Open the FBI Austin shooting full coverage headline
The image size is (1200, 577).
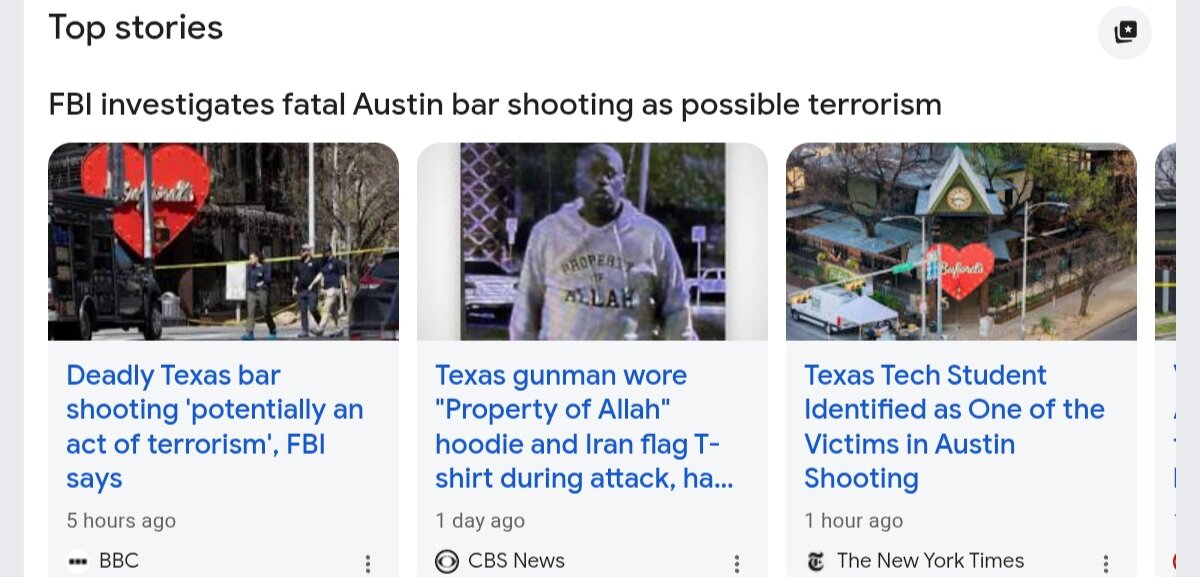point(495,104)
